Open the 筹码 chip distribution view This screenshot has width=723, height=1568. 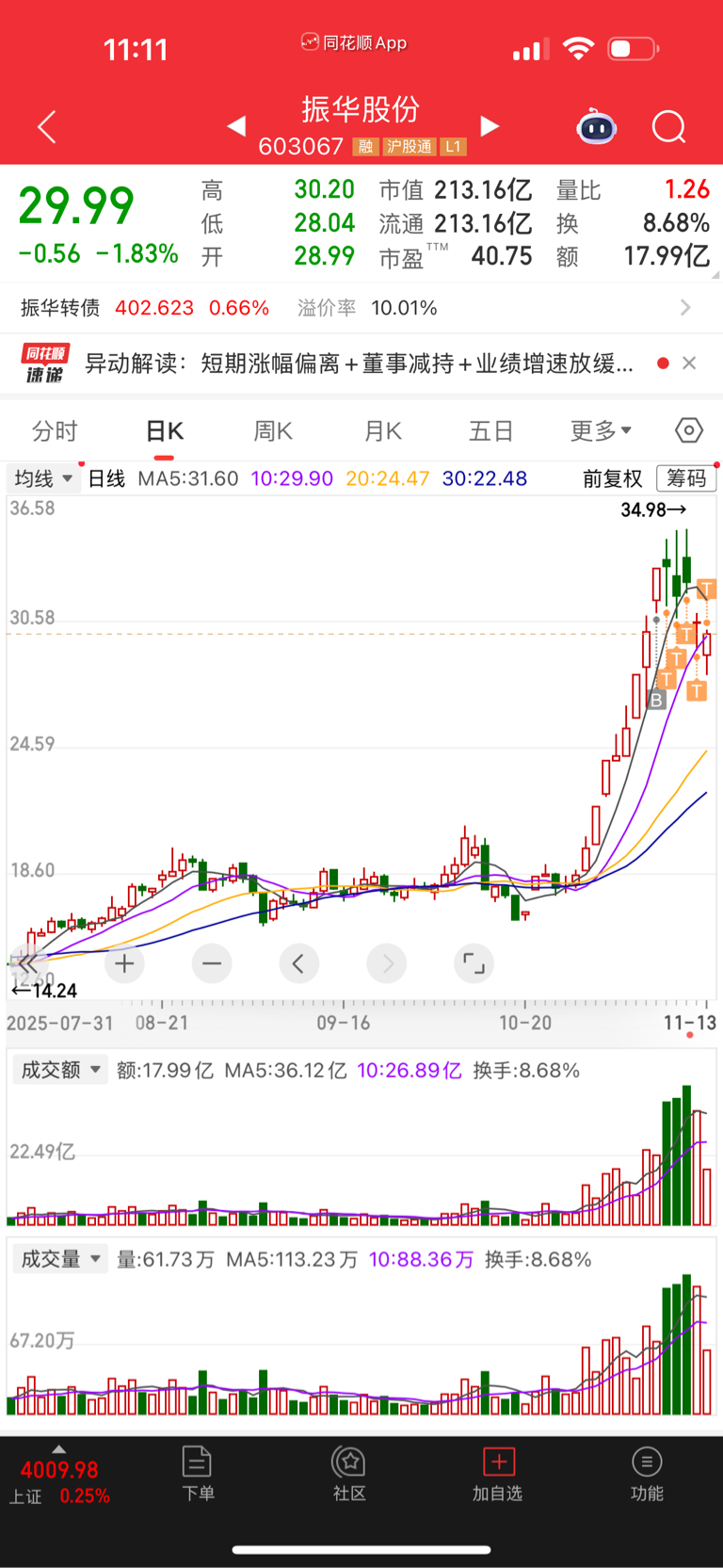tap(686, 478)
